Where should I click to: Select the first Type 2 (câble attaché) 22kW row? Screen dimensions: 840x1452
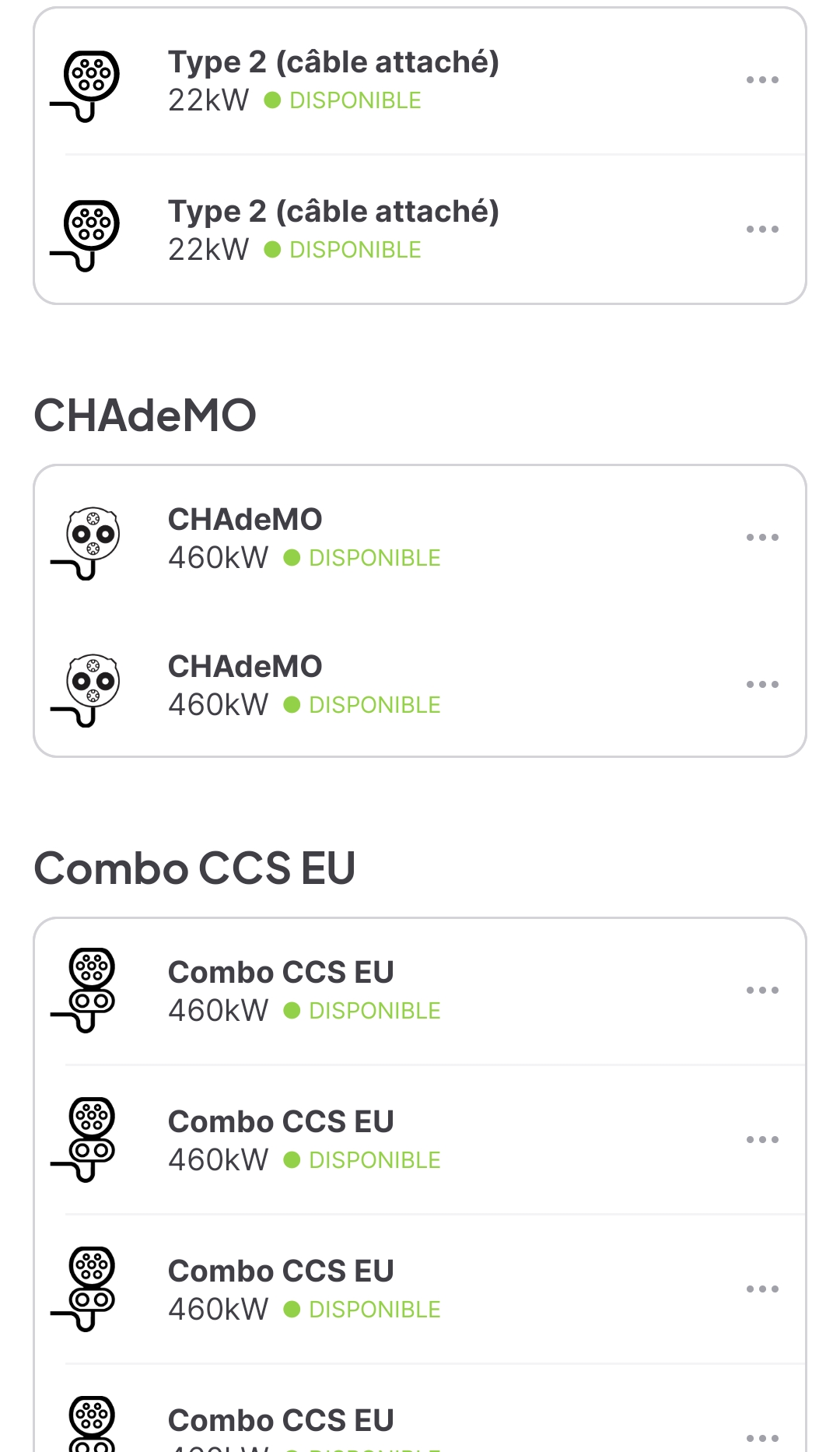point(333,81)
